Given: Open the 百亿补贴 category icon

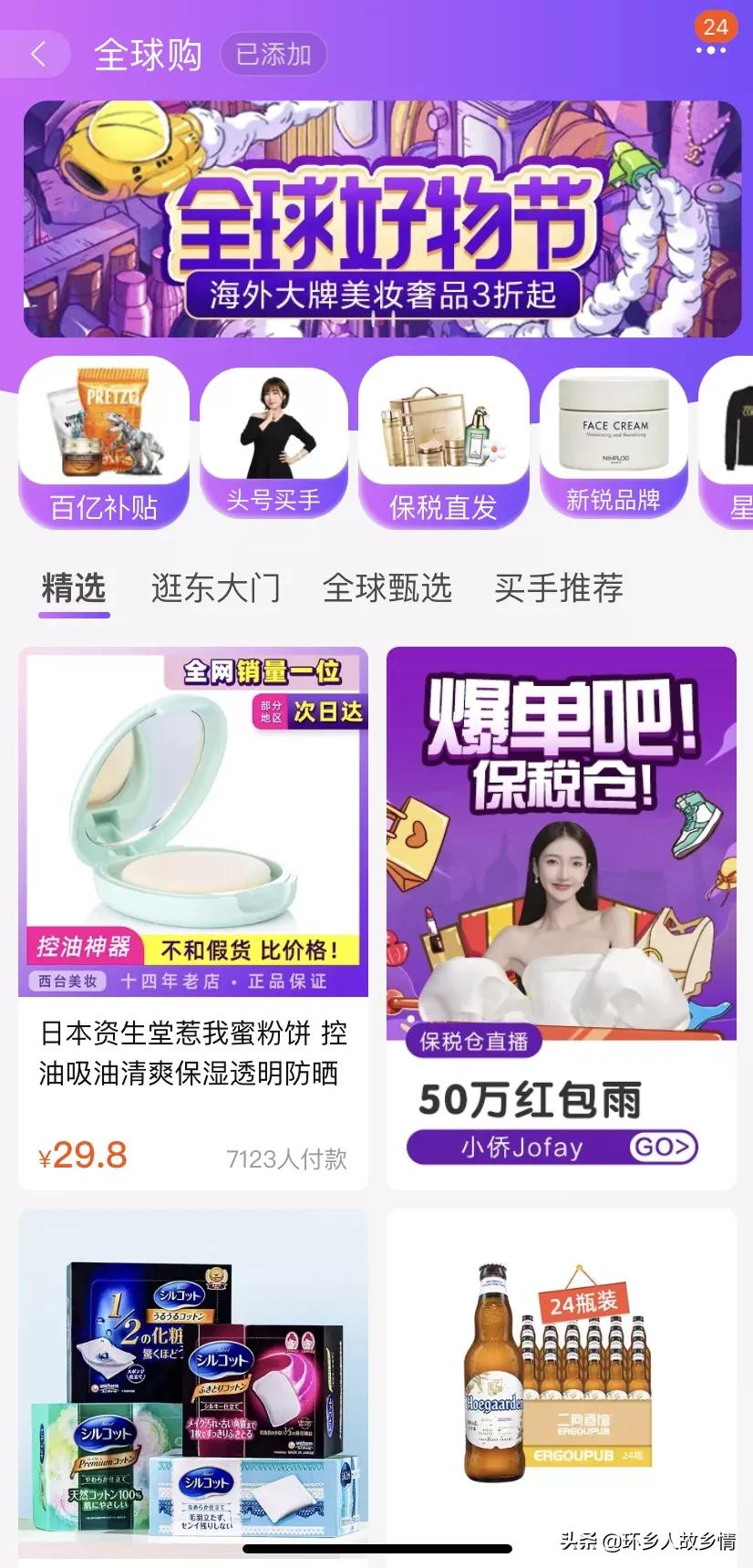Looking at the screenshot, I should (102, 442).
